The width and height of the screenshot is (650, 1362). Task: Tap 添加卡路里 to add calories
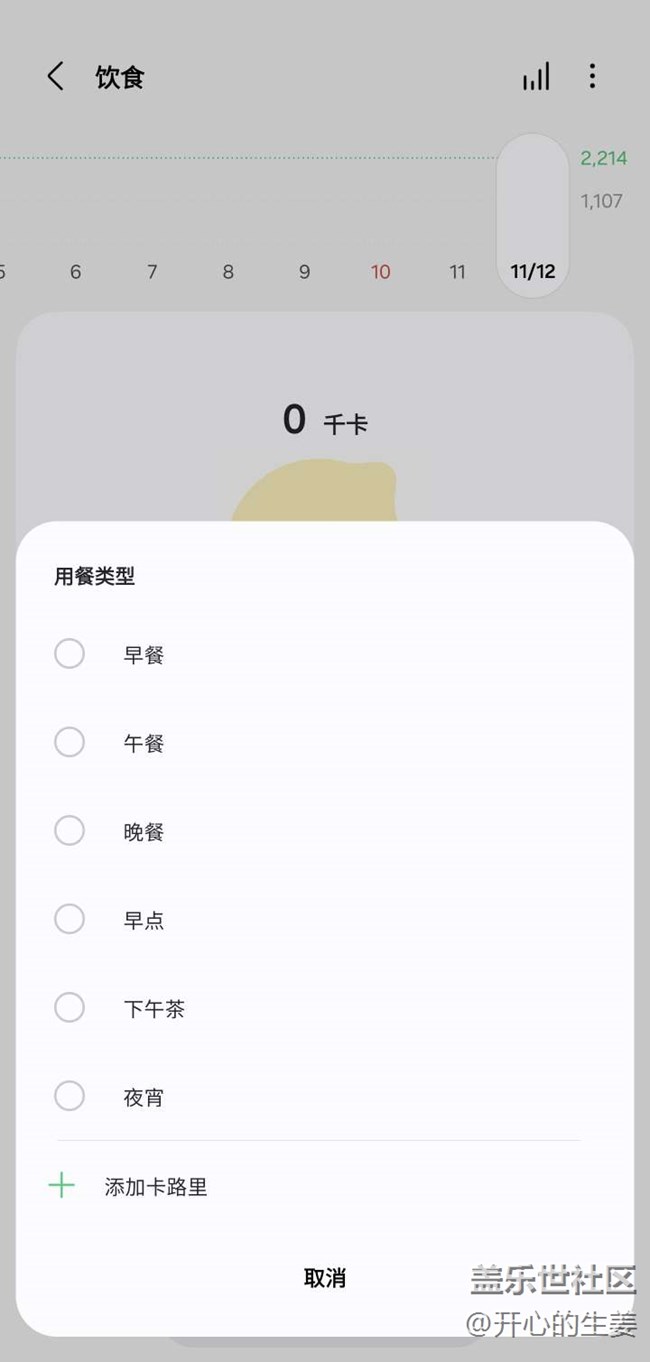pyautogui.click(x=155, y=1187)
